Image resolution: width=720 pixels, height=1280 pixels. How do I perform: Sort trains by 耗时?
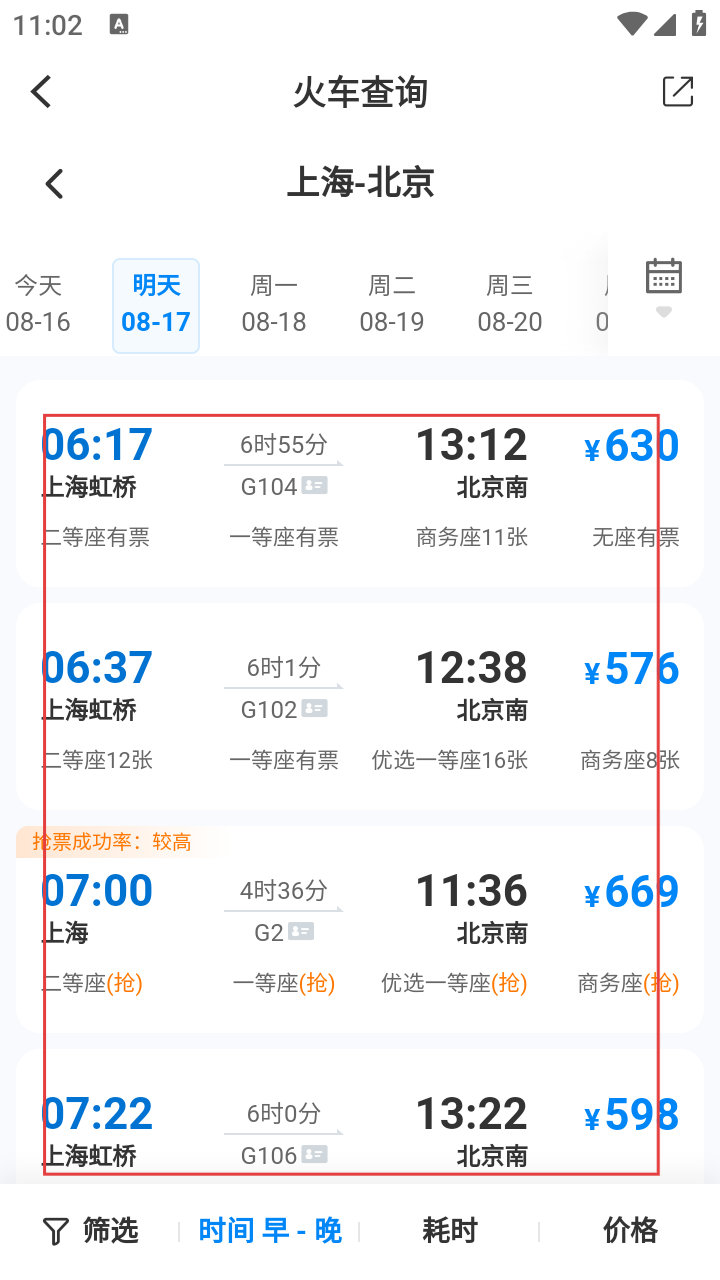(x=450, y=1231)
